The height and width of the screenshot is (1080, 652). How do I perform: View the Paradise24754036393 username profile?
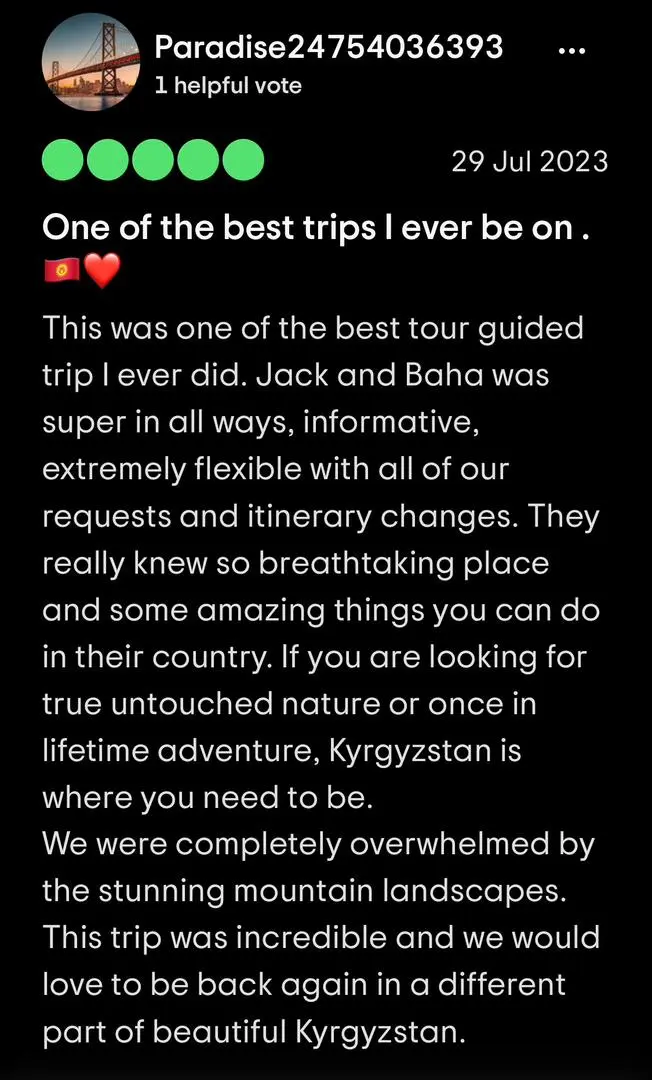(328, 47)
